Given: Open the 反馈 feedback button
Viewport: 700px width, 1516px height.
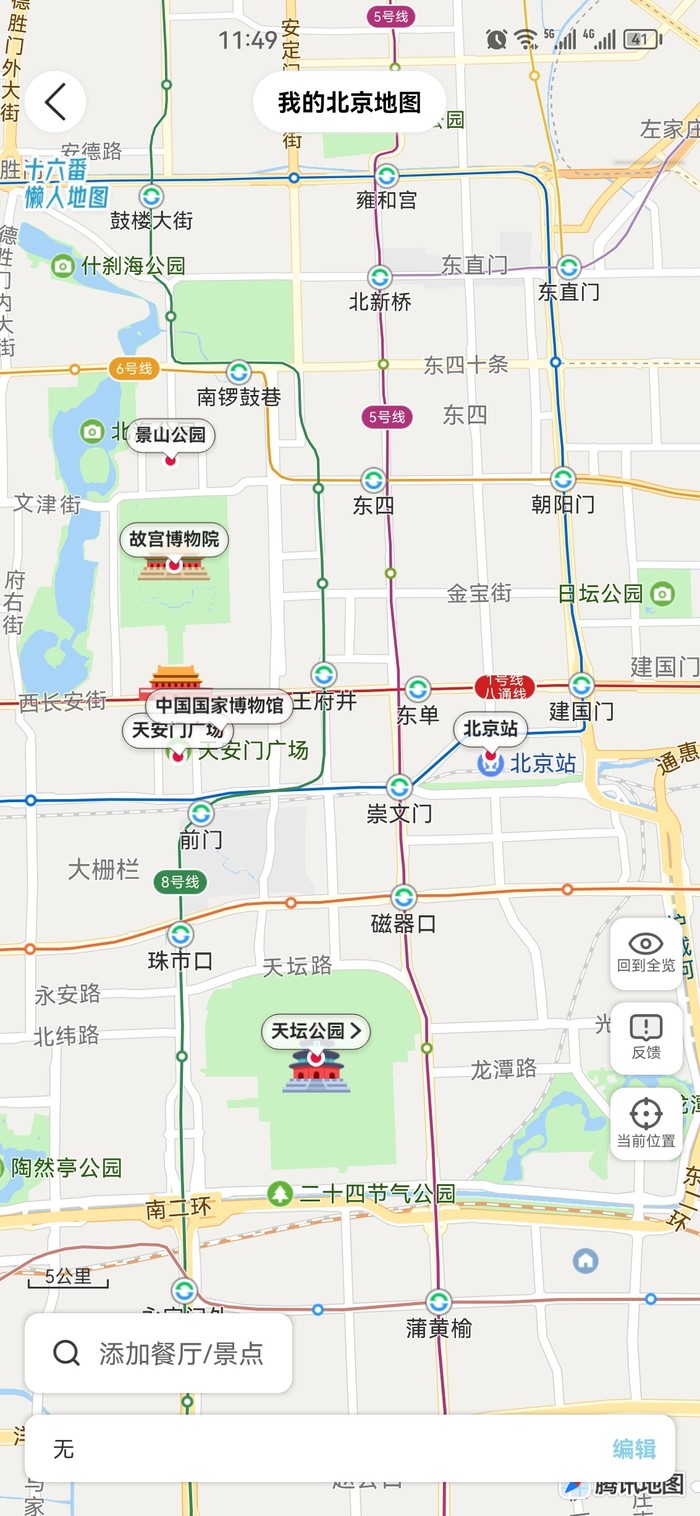Looking at the screenshot, I should (x=646, y=1037).
